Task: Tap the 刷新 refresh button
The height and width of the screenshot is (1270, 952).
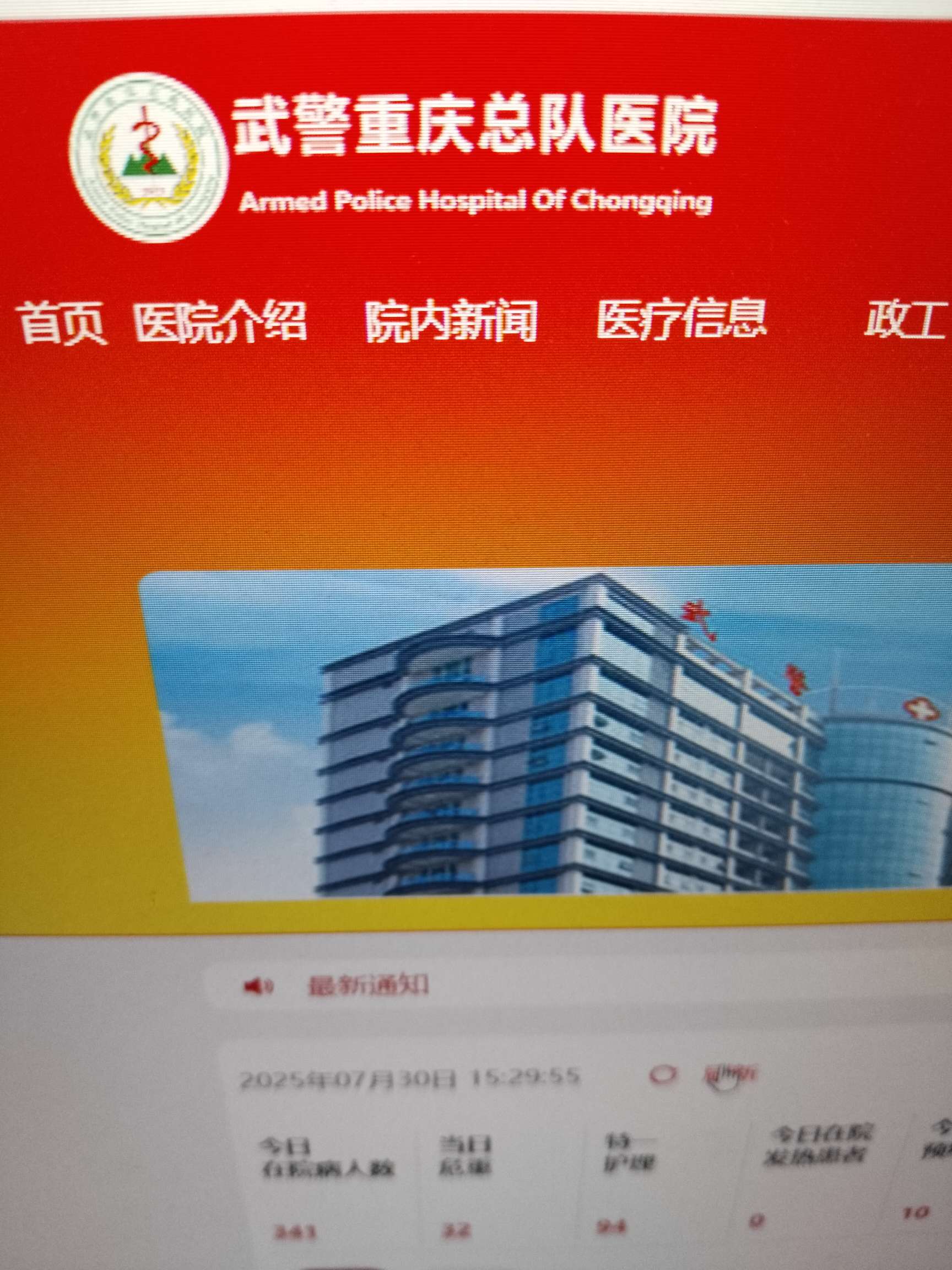Action: [729, 1075]
